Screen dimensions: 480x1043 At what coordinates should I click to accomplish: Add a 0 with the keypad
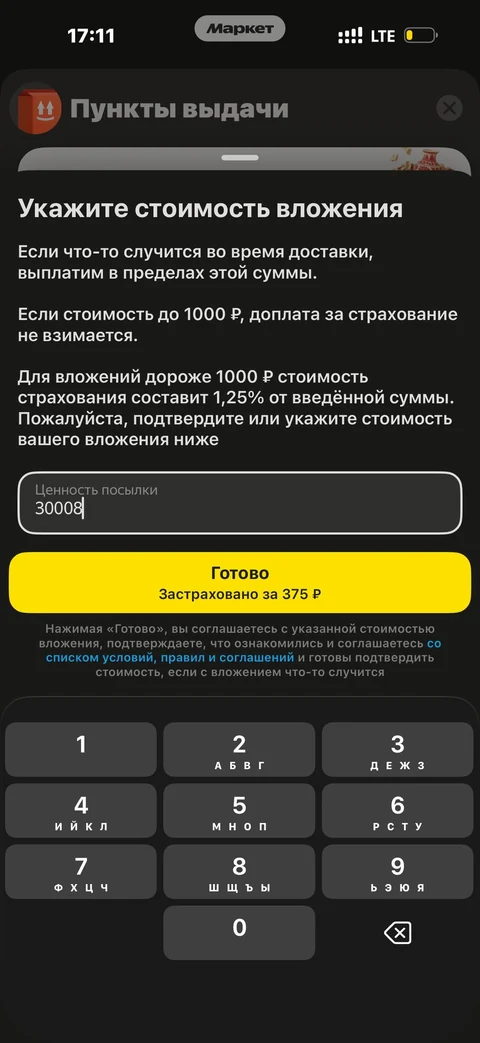(x=239, y=933)
